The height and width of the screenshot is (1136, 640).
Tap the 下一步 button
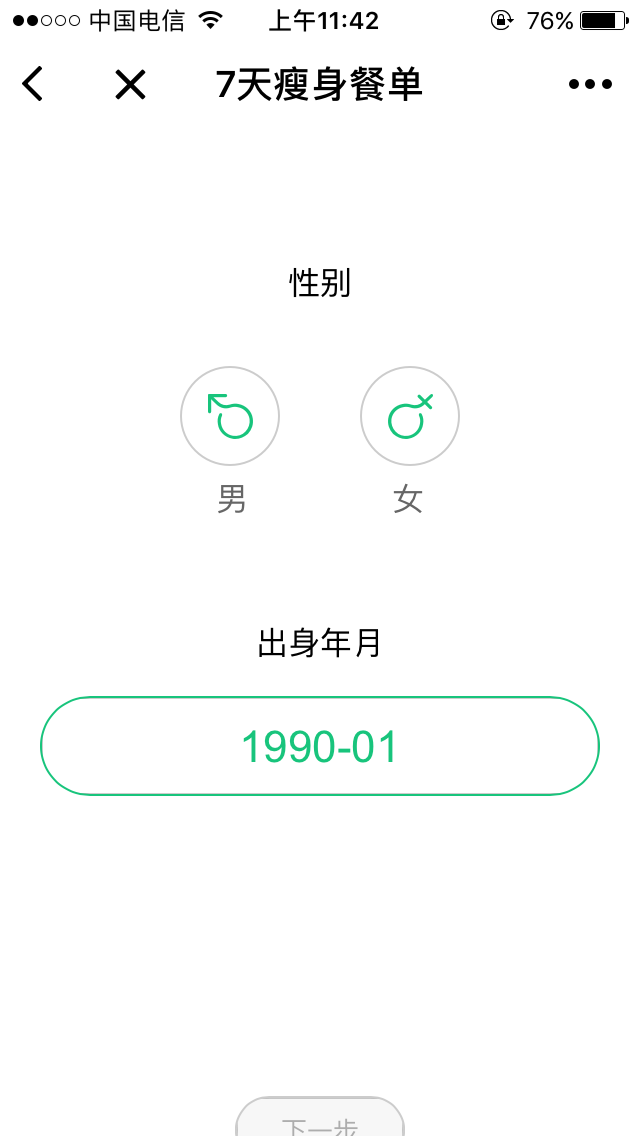320,1116
